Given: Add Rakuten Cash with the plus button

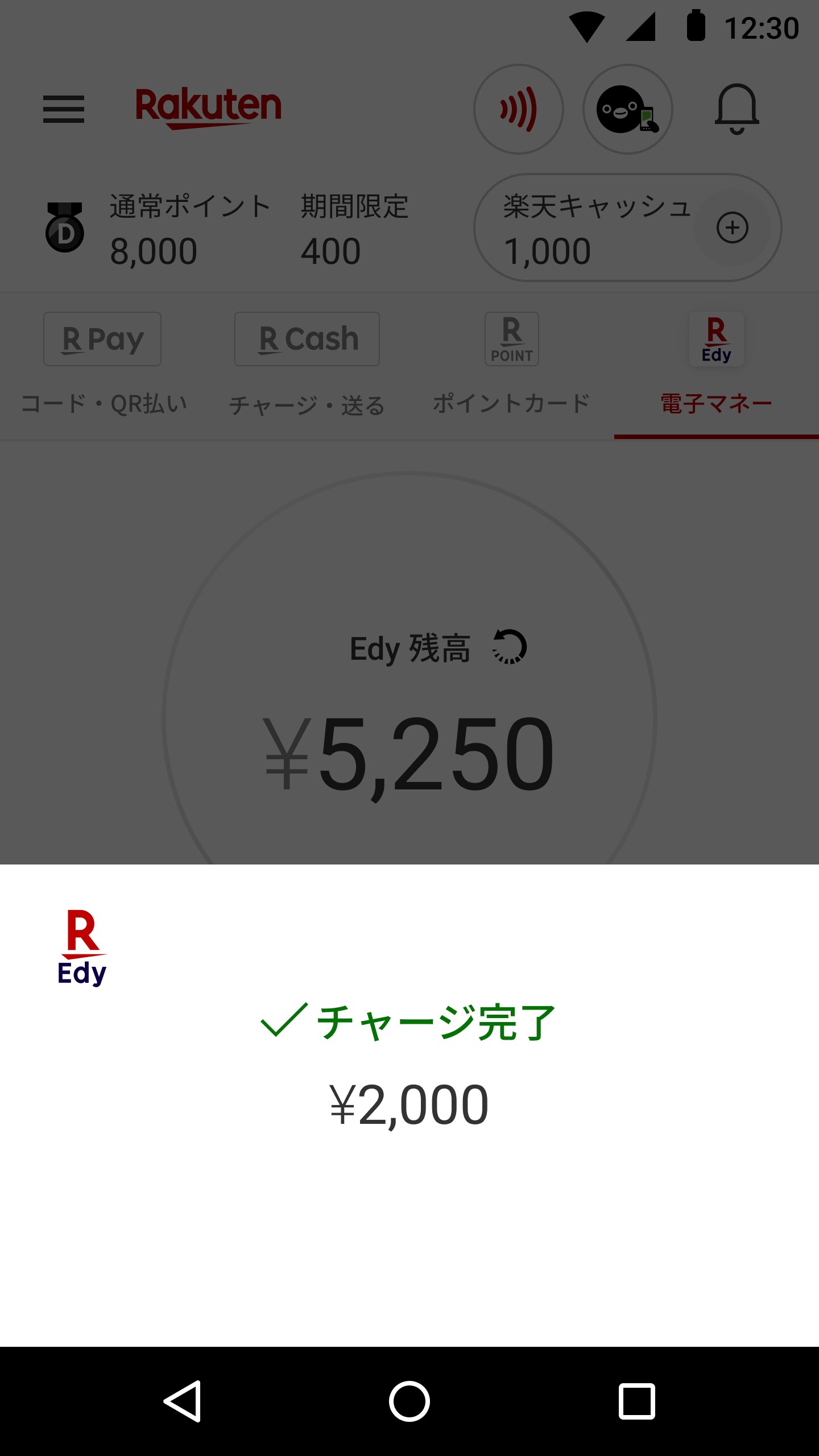Looking at the screenshot, I should (x=733, y=227).
